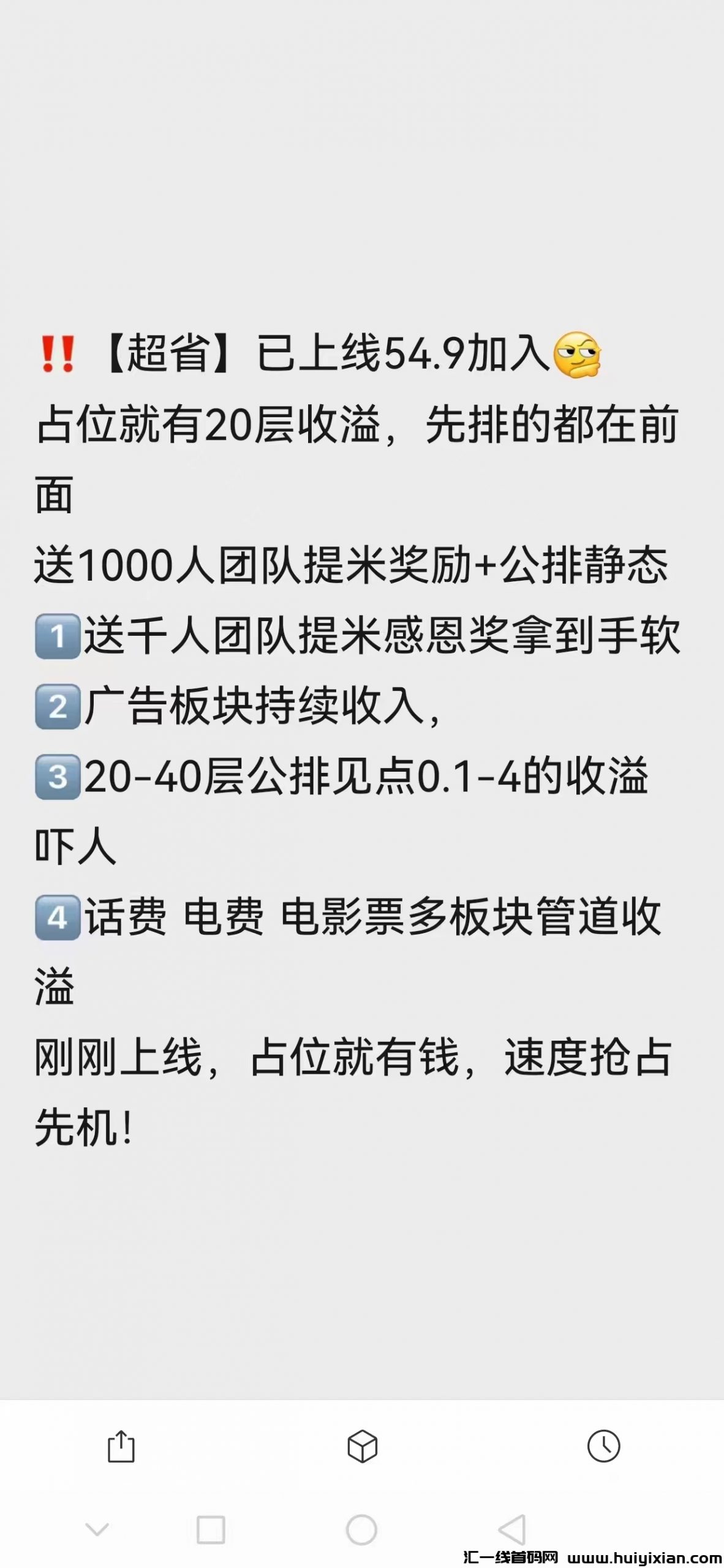Open recent apps square button
This screenshot has height=1568, width=724.
click(x=211, y=1529)
